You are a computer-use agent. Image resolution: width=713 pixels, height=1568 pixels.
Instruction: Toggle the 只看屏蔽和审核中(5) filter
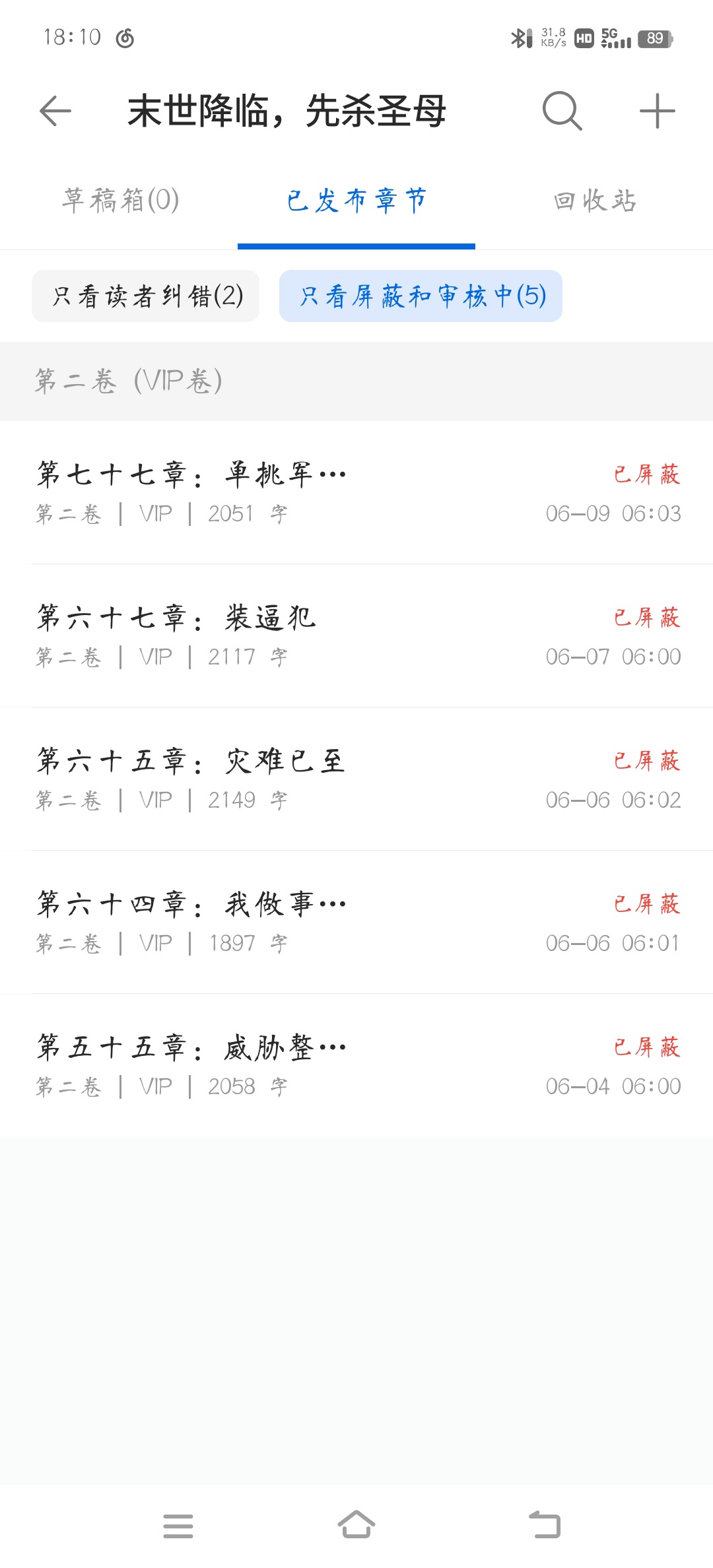pyautogui.click(x=421, y=296)
